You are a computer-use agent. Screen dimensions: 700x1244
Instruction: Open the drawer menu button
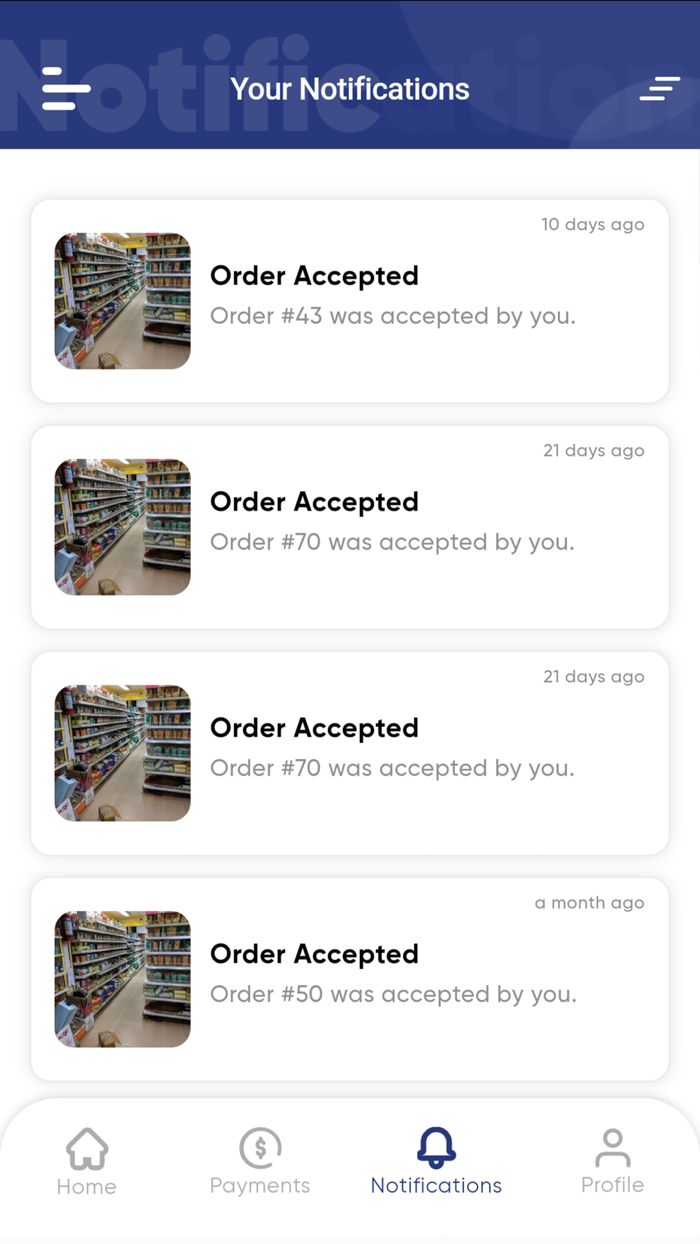[x=66, y=89]
